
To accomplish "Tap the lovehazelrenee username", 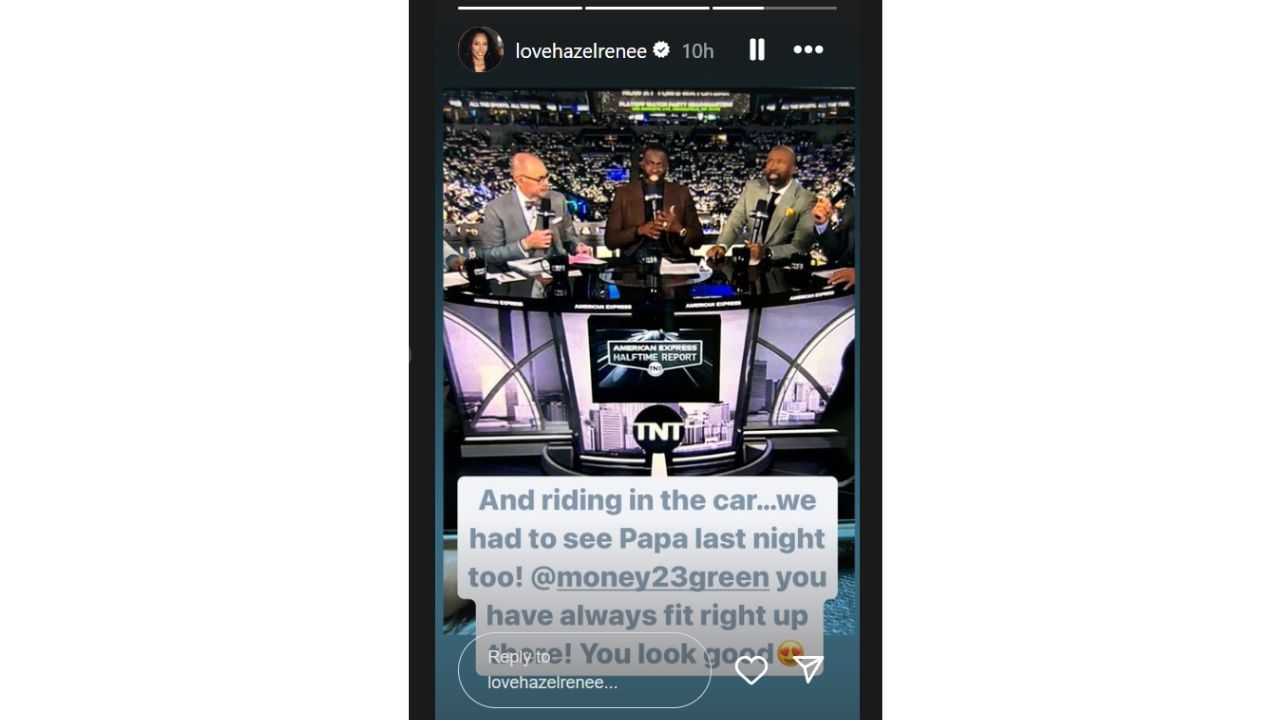I will coord(580,51).
